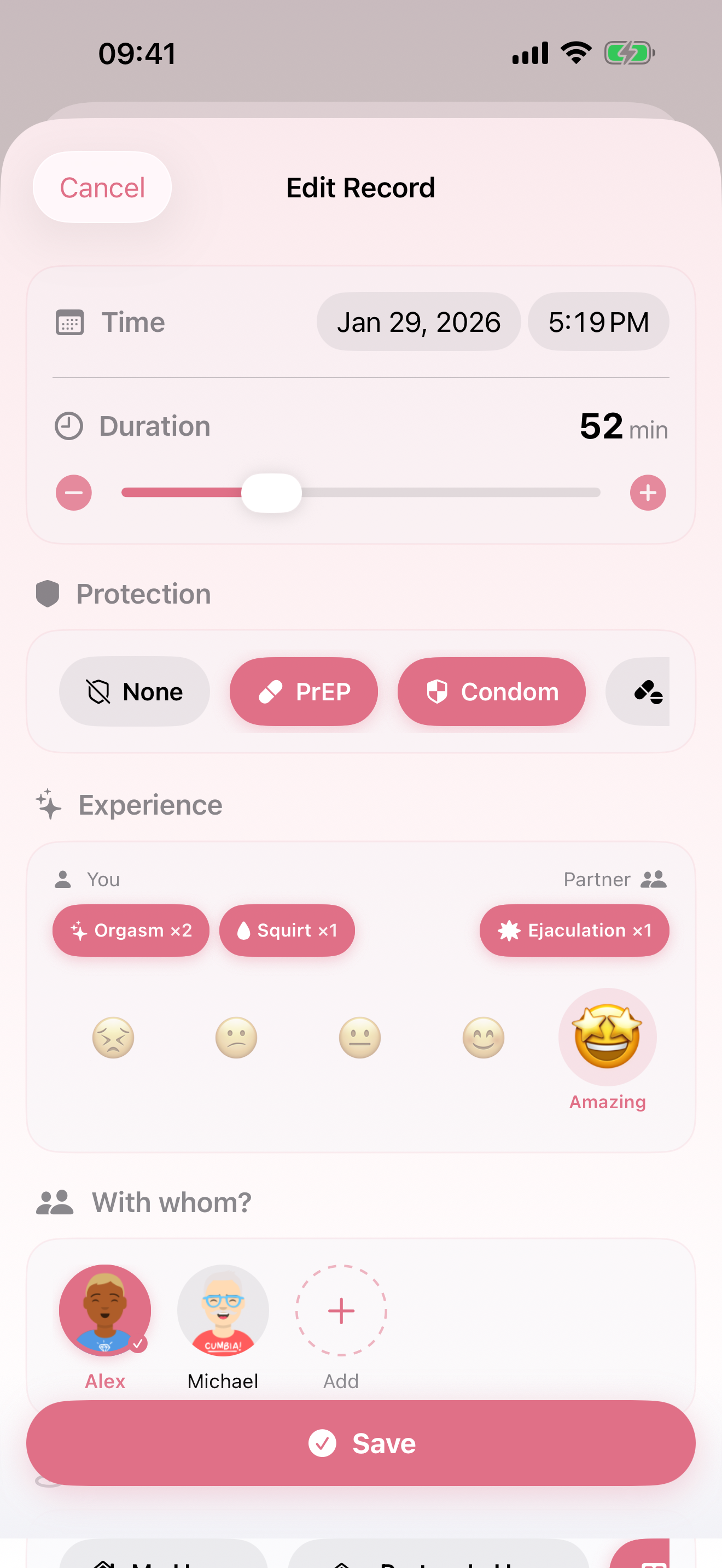Save the edited record
The height and width of the screenshot is (1568, 722).
tap(360, 1443)
